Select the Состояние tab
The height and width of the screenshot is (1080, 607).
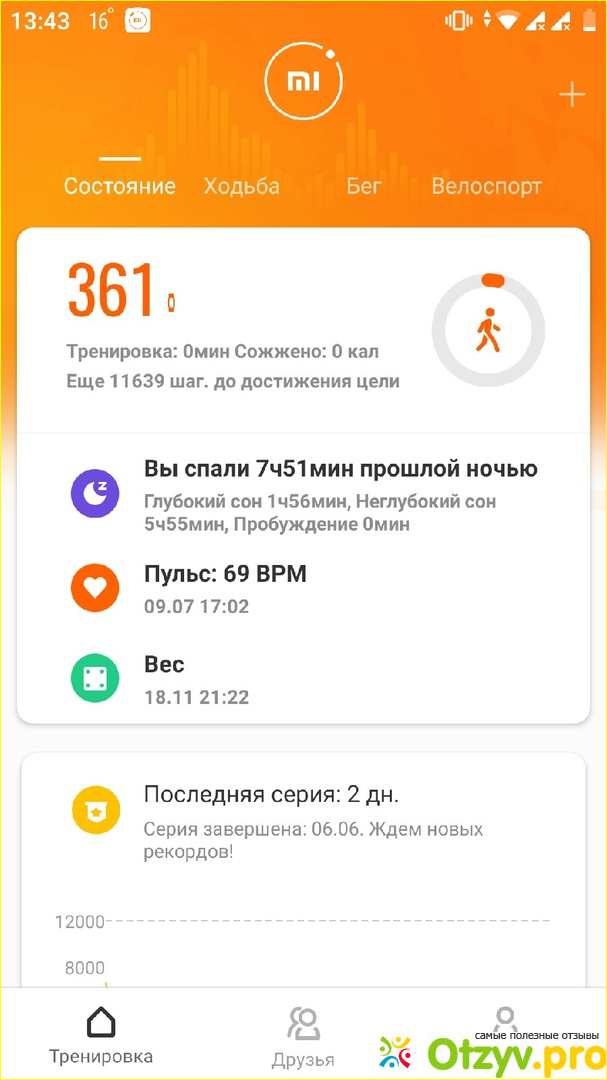coord(120,186)
